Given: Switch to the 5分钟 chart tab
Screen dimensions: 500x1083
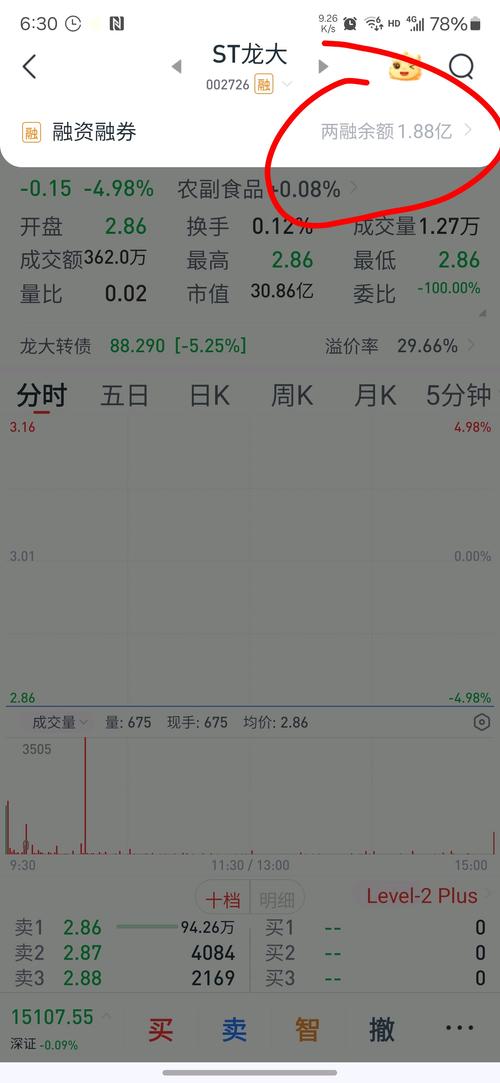Looking at the screenshot, I should click(x=459, y=396).
